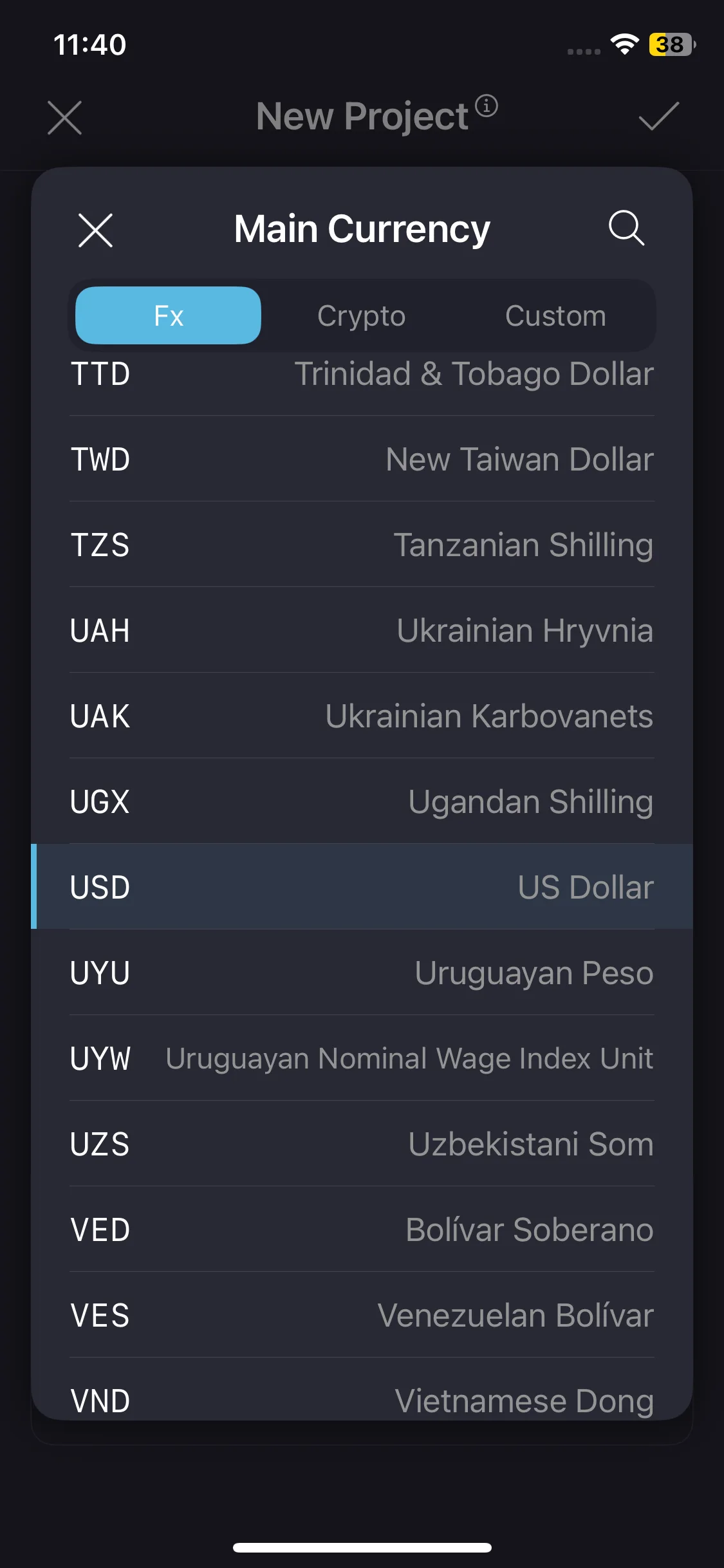Image resolution: width=724 pixels, height=1568 pixels.
Task: Choose VES Venezuelan Bolívar
Action: point(362,1315)
